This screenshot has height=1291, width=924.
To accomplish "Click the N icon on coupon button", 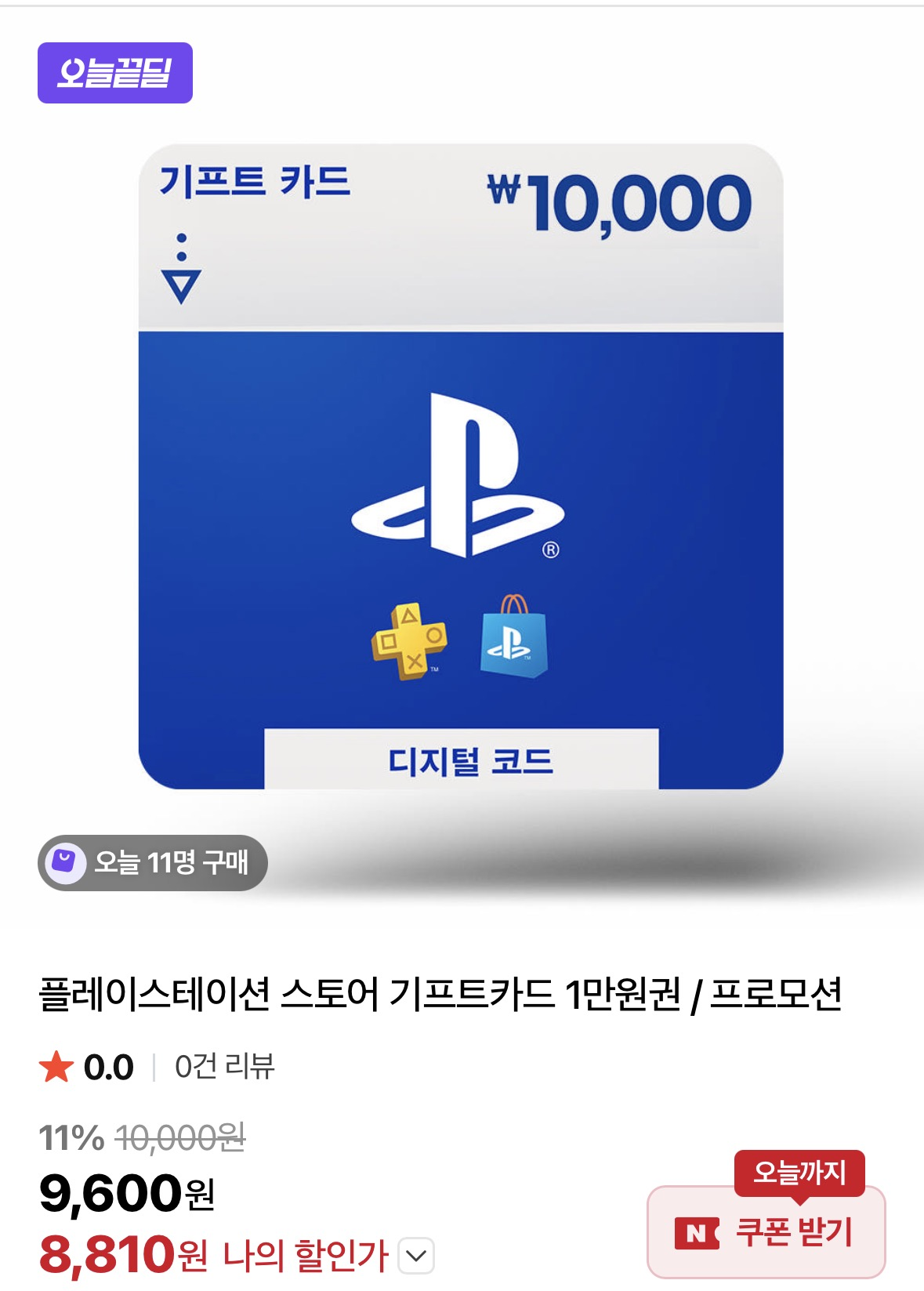I will [x=697, y=1231].
